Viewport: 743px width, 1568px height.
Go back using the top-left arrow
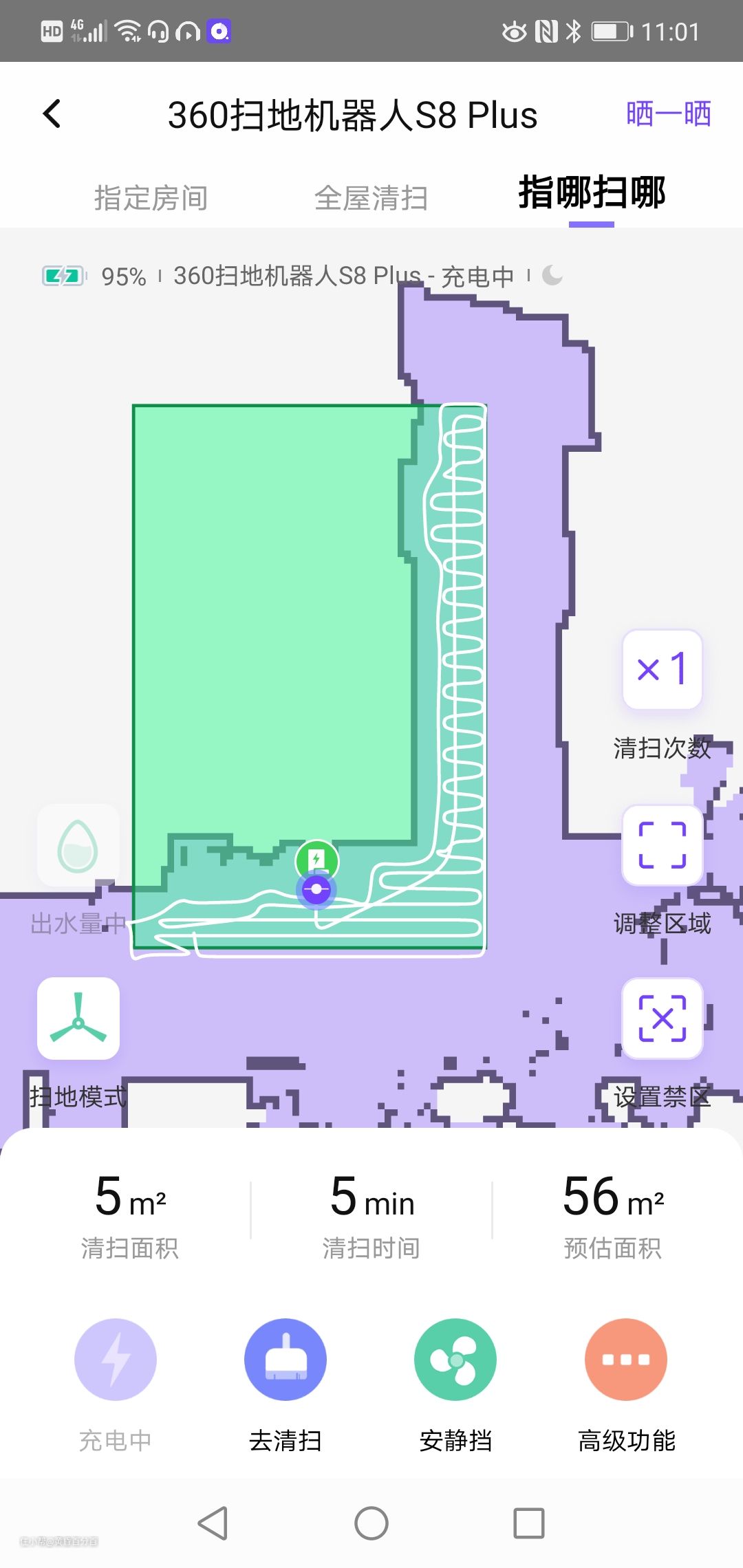(x=52, y=114)
